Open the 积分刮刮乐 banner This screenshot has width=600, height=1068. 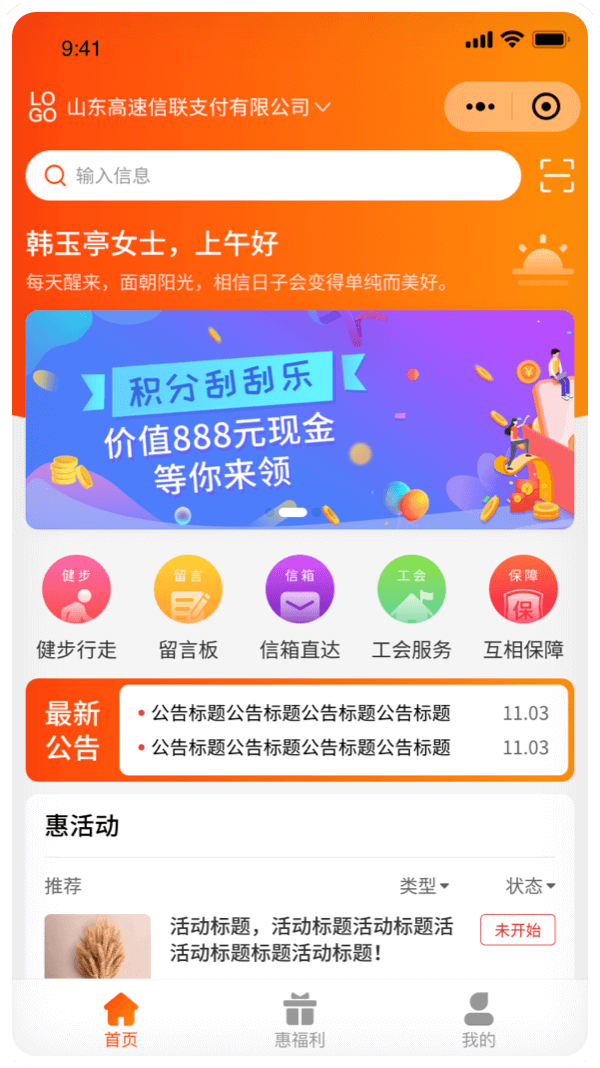coord(300,419)
